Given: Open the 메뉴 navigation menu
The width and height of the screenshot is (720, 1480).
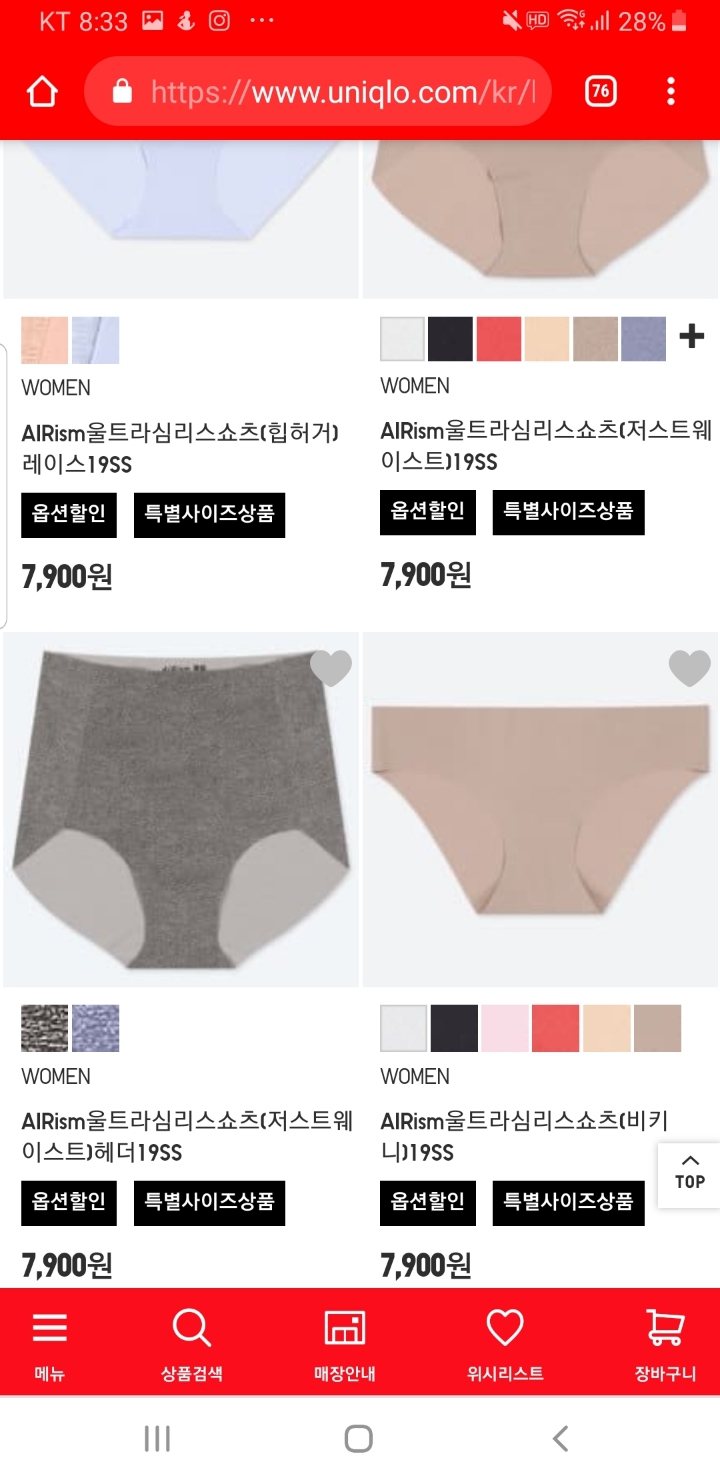Looking at the screenshot, I should point(50,1344).
